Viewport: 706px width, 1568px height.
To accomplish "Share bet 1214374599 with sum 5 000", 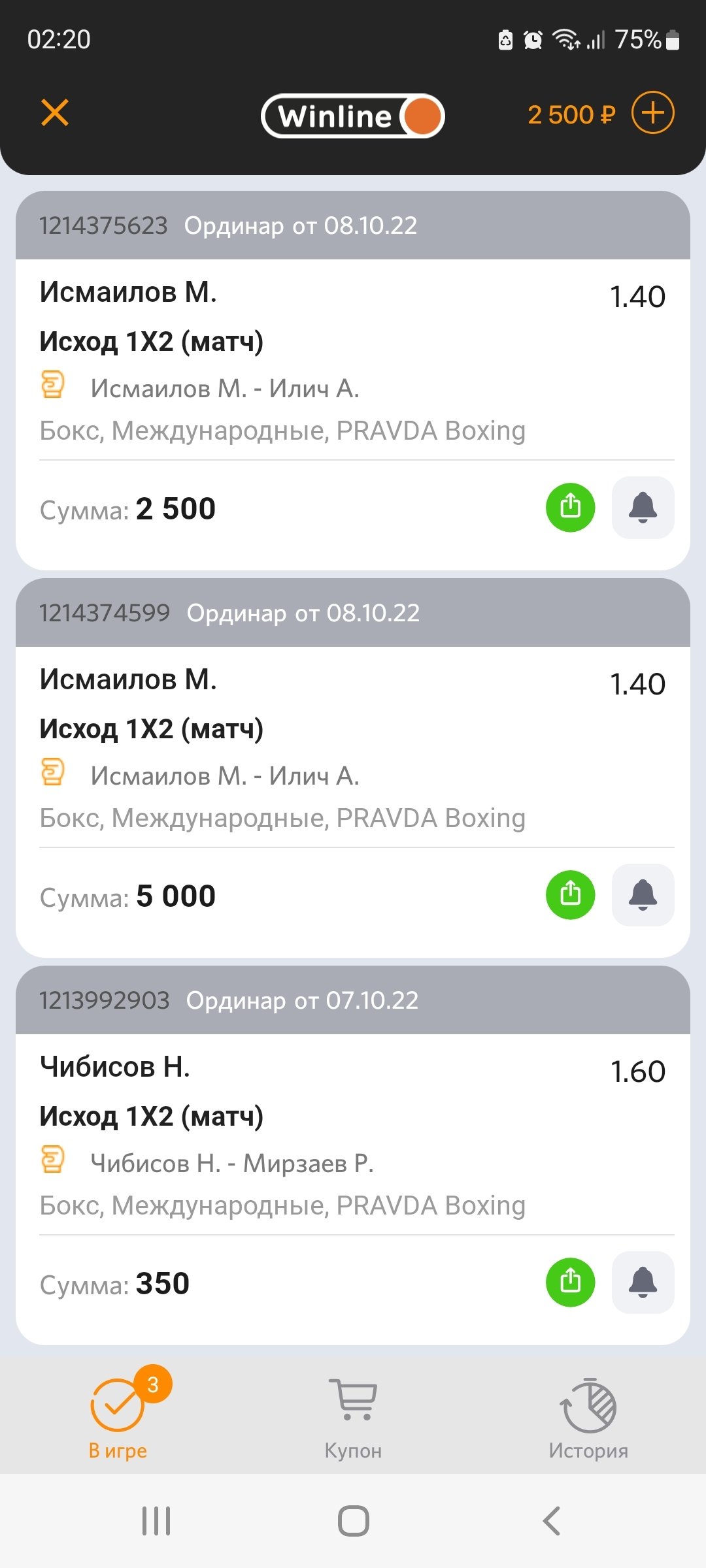I will [x=570, y=894].
